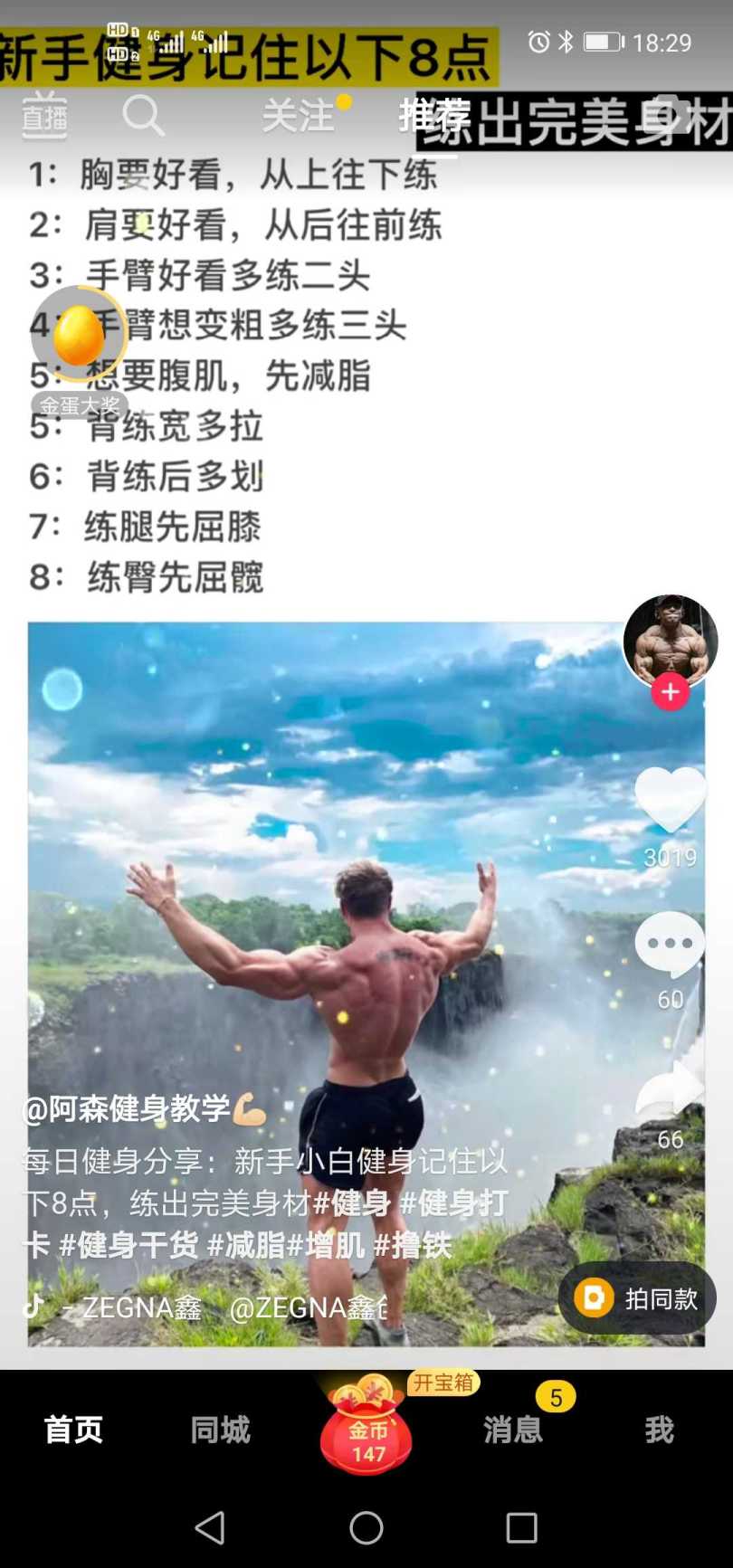Image resolution: width=733 pixels, height=1568 pixels.
Task: Go to the 我 profile tab
Action: (x=659, y=1430)
